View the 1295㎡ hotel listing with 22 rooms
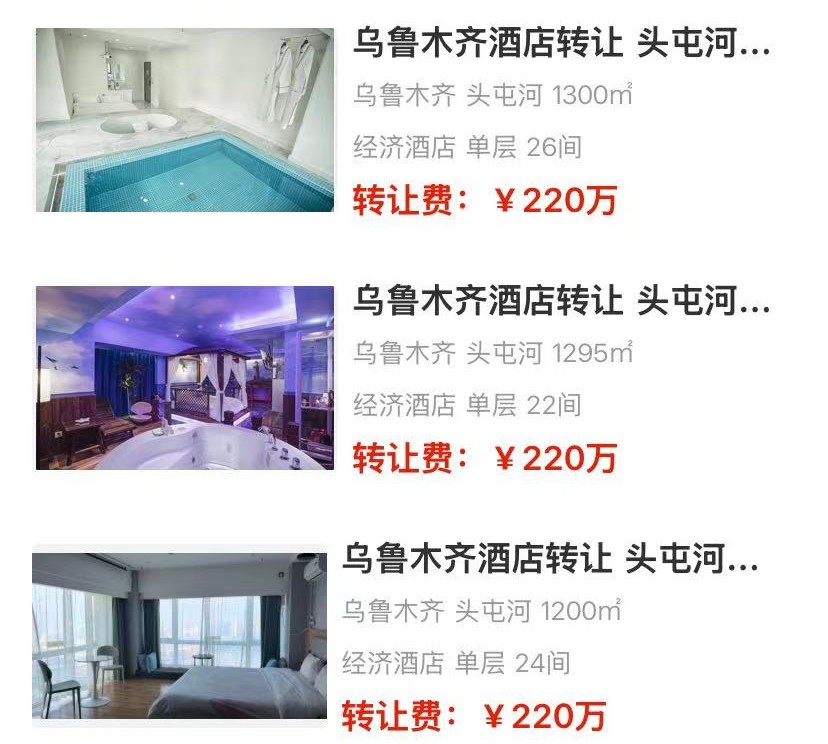 pyautogui.click(x=561, y=301)
